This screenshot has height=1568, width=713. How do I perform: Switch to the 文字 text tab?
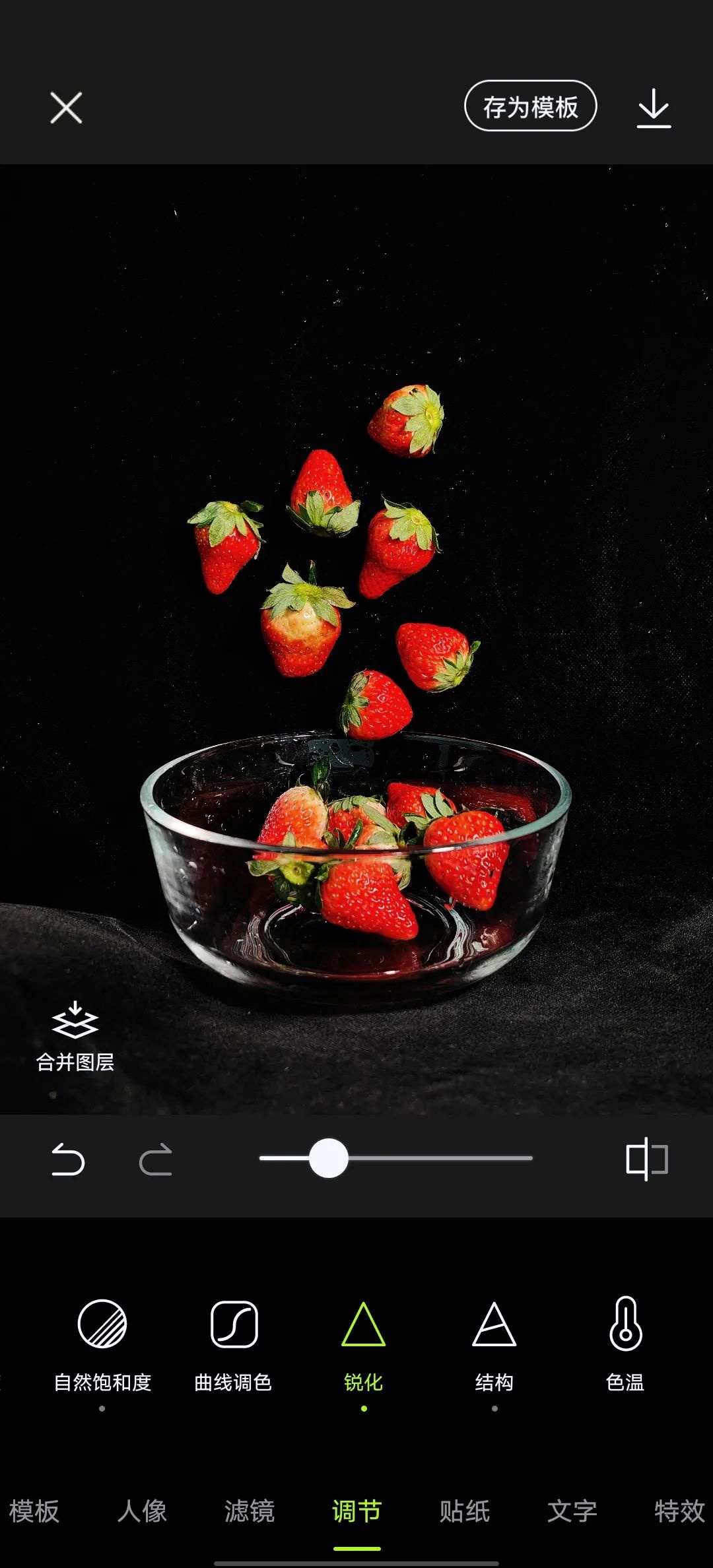[x=572, y=1511]
